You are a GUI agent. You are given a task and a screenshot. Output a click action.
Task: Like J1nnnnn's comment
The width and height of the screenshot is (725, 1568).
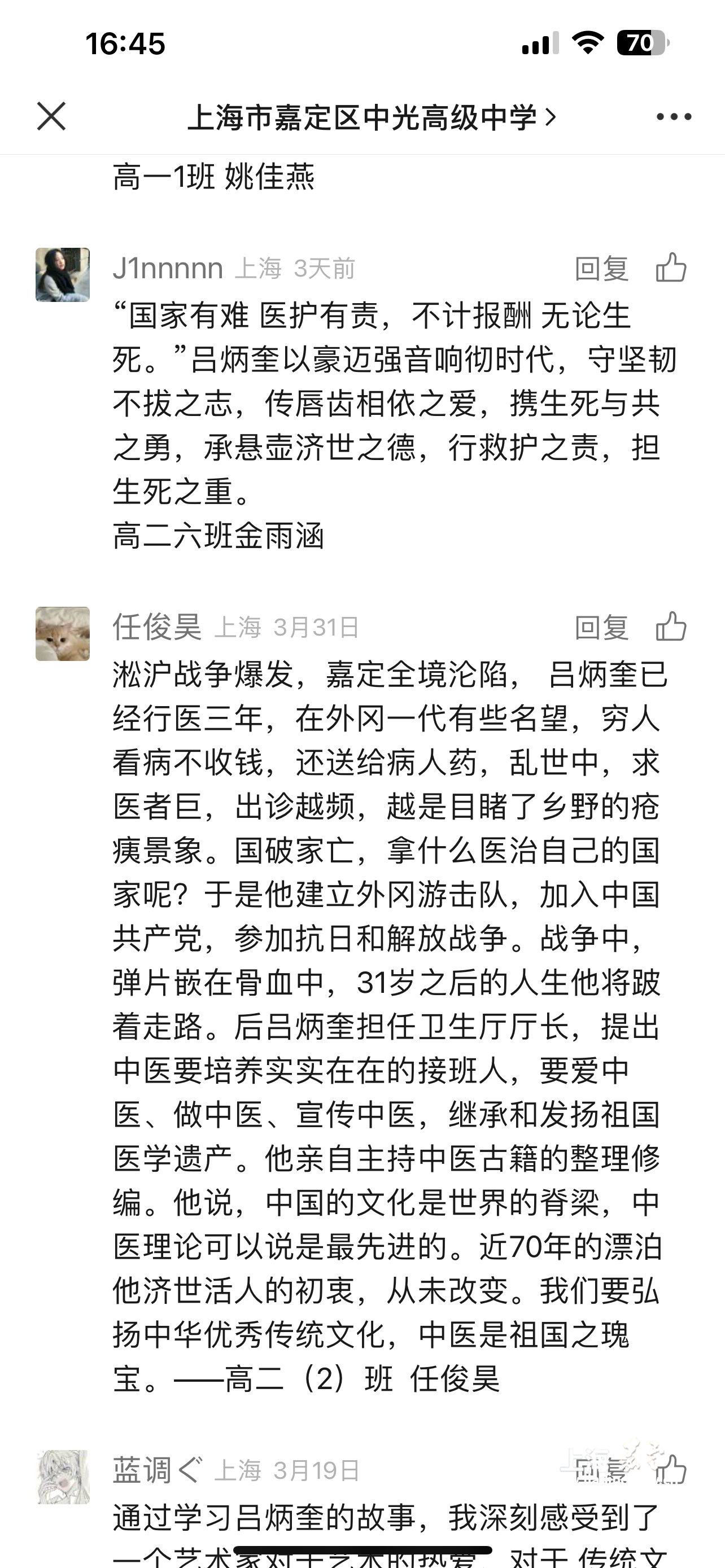tap(671, 268)
